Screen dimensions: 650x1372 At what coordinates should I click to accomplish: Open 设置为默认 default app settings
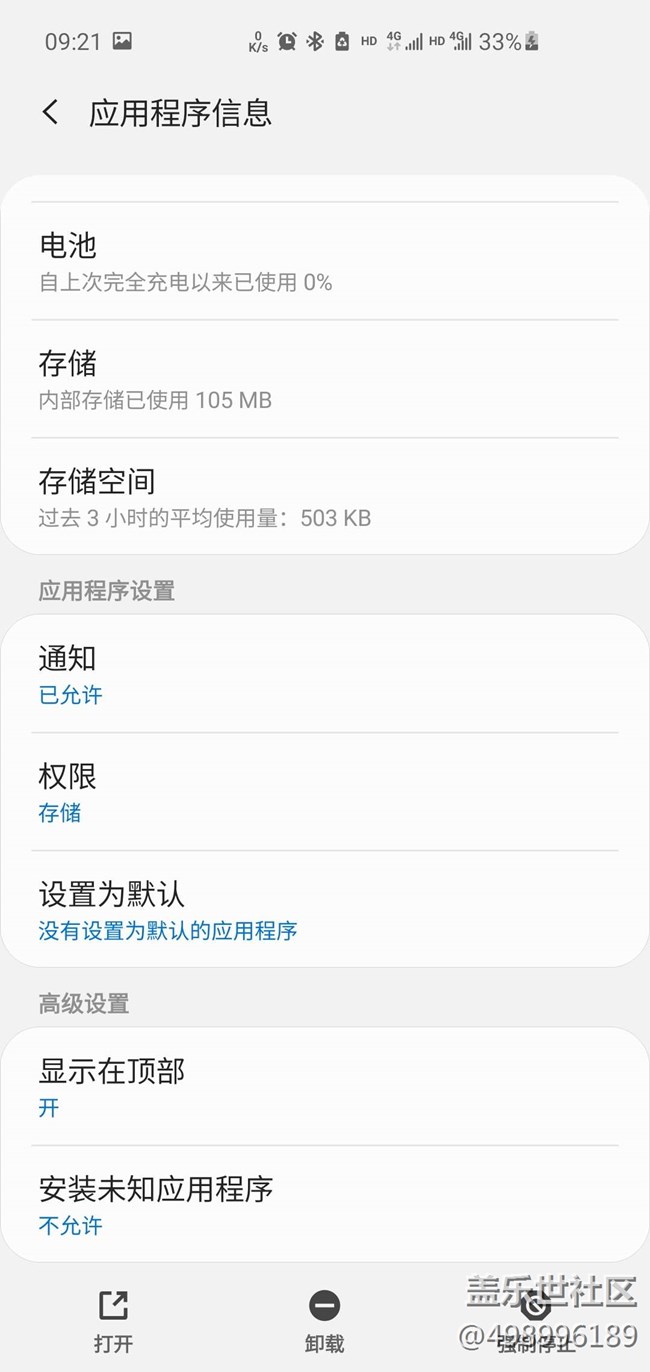point(324,911)
